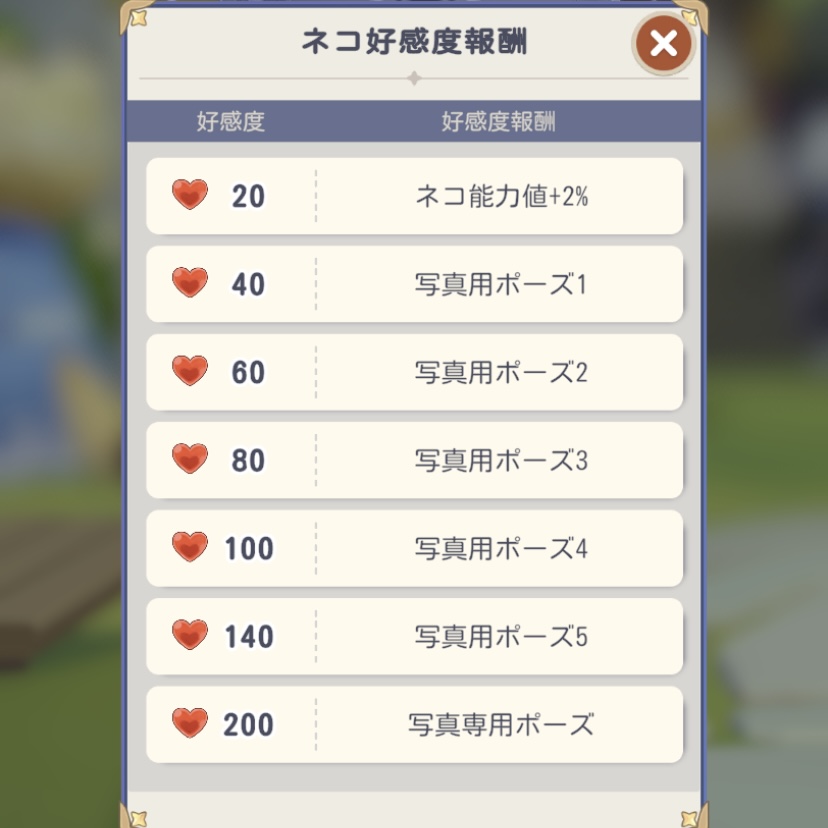This screenshot has height=828, width=828.
Task: Close the ネコ好感度報酬 dialog
Action: [x=663, y=43]
